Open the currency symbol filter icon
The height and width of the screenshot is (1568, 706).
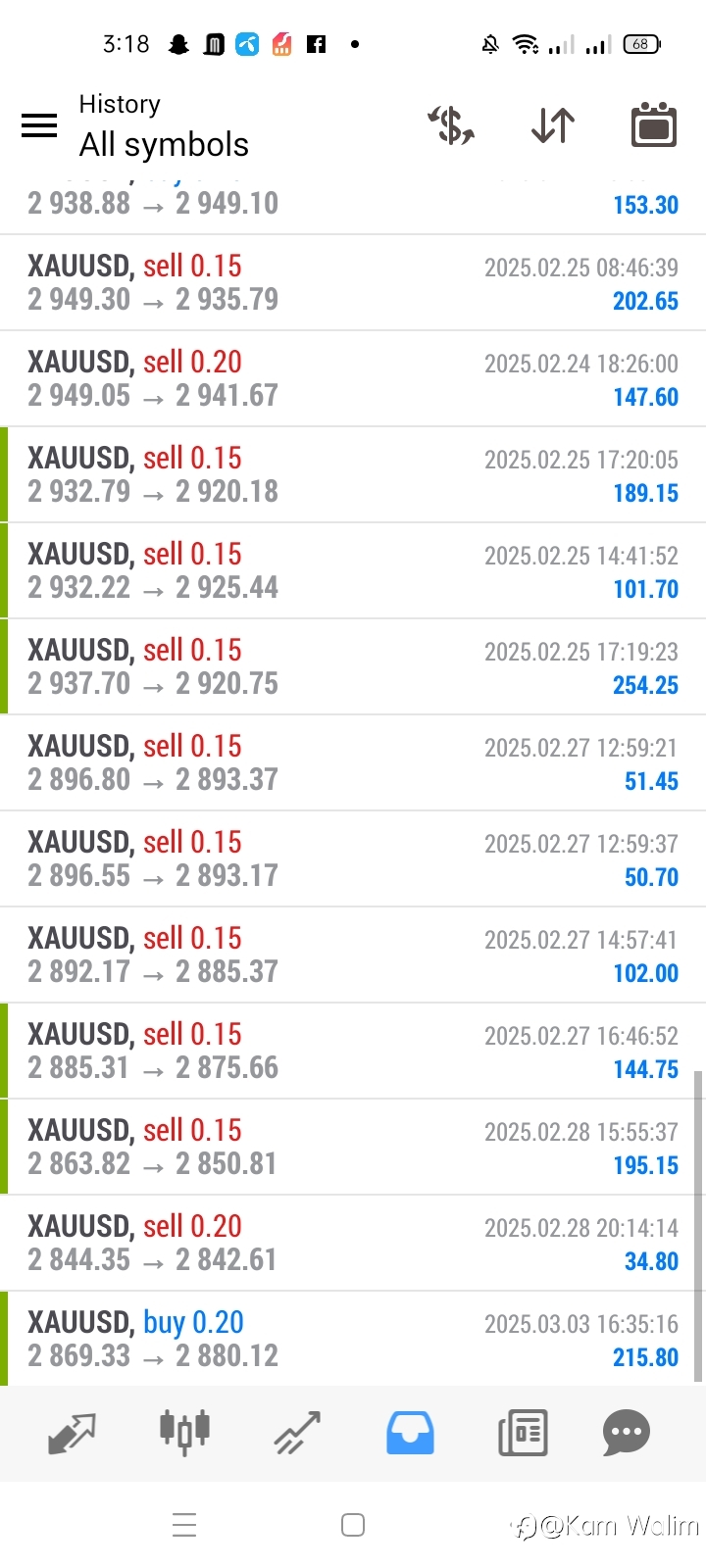[452, 125]
